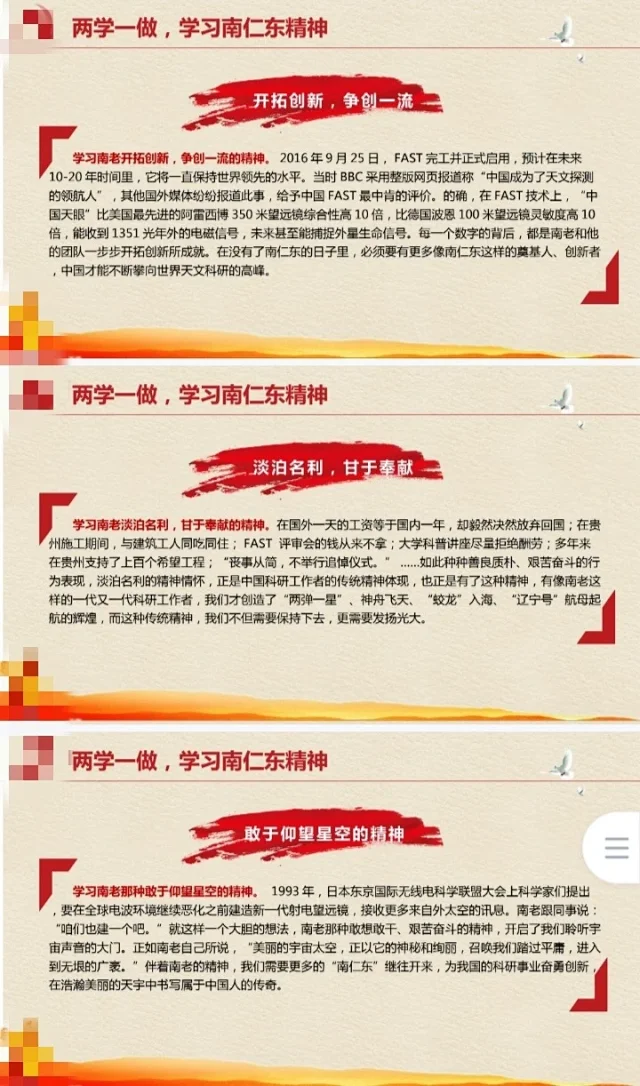Image resolution: width=640 pixels, height=1086 pixels.
Task: View the 淡泊名利，甘于奉献 slide image
Action: (x=320, y=545)
